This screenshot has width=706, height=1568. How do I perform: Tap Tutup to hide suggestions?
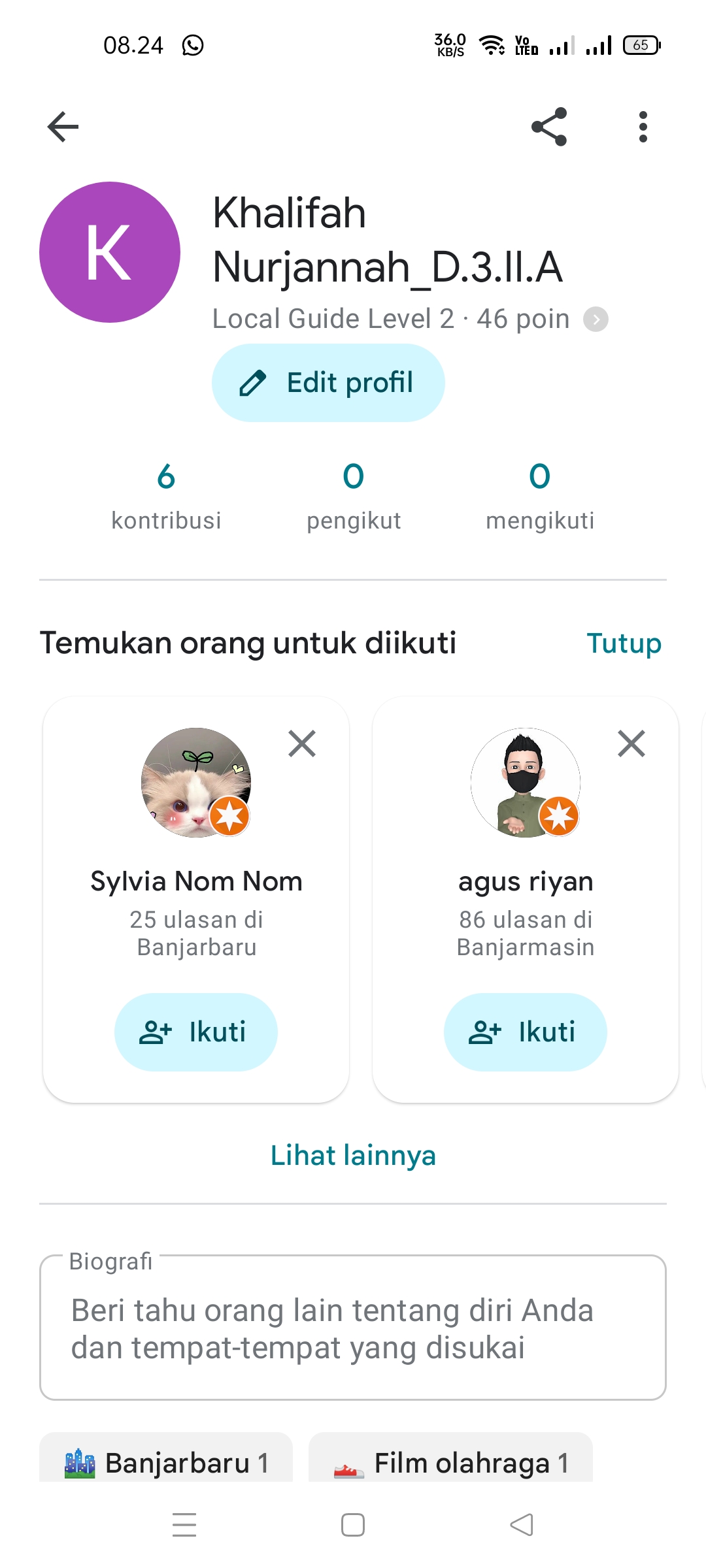click(x=624, y=643)
